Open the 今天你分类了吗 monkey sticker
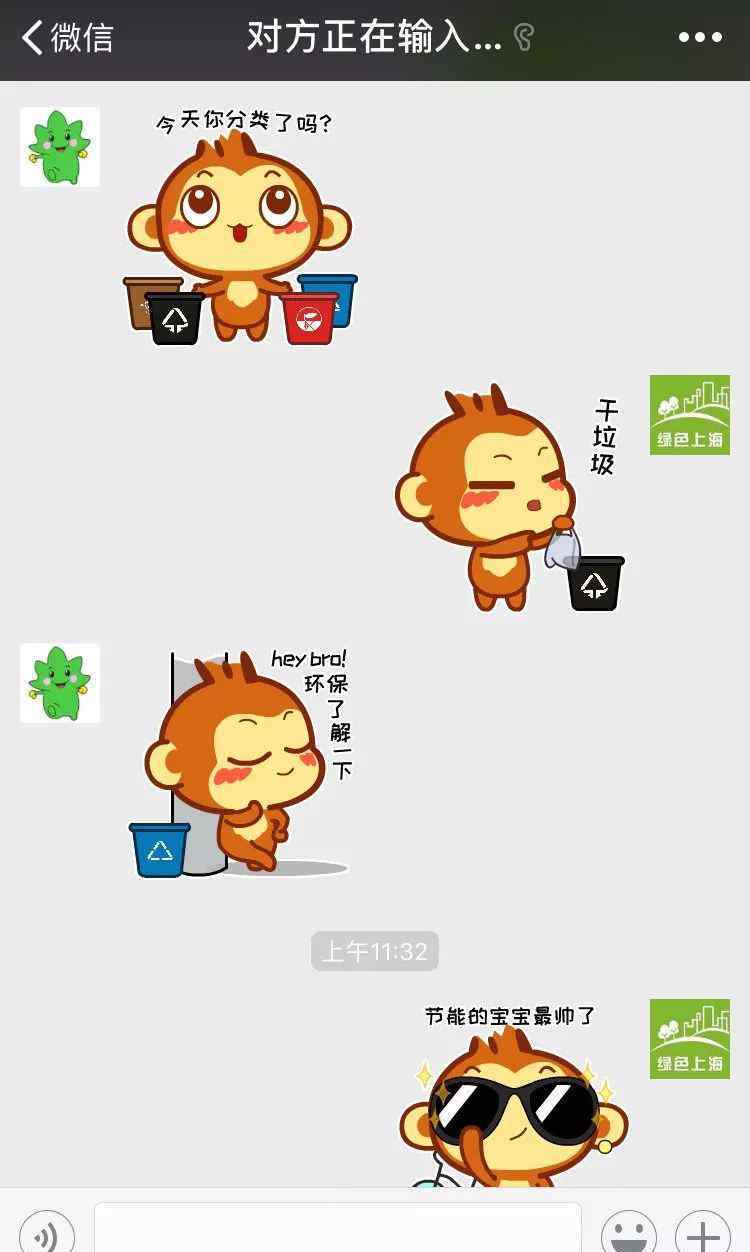750x1252 pixels. coord(240,225)
